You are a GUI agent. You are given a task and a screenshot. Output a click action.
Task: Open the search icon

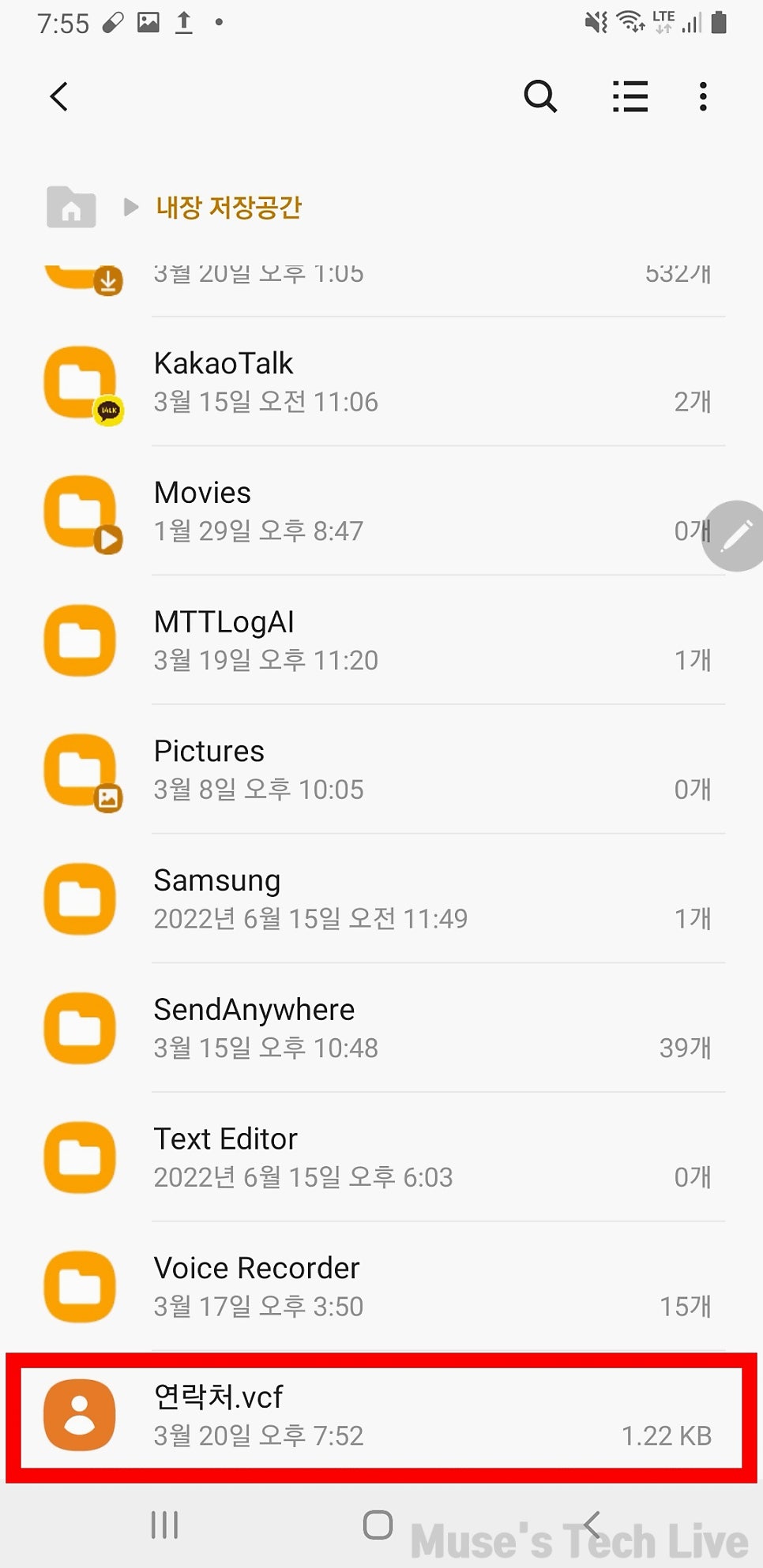(540, 97)
